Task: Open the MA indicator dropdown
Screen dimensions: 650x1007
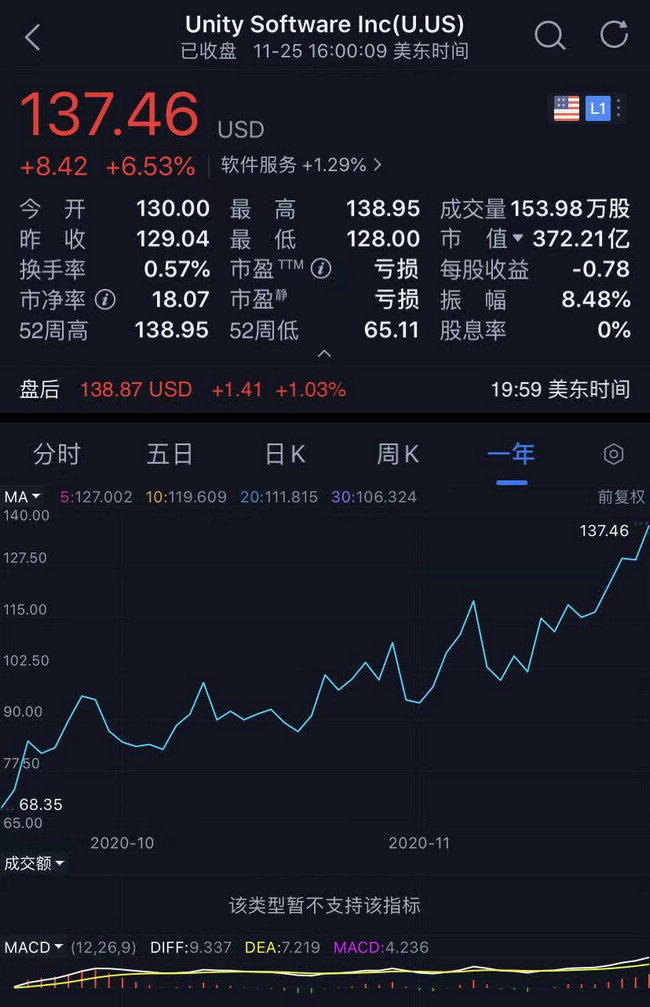Action: click(x=22, y=497)
